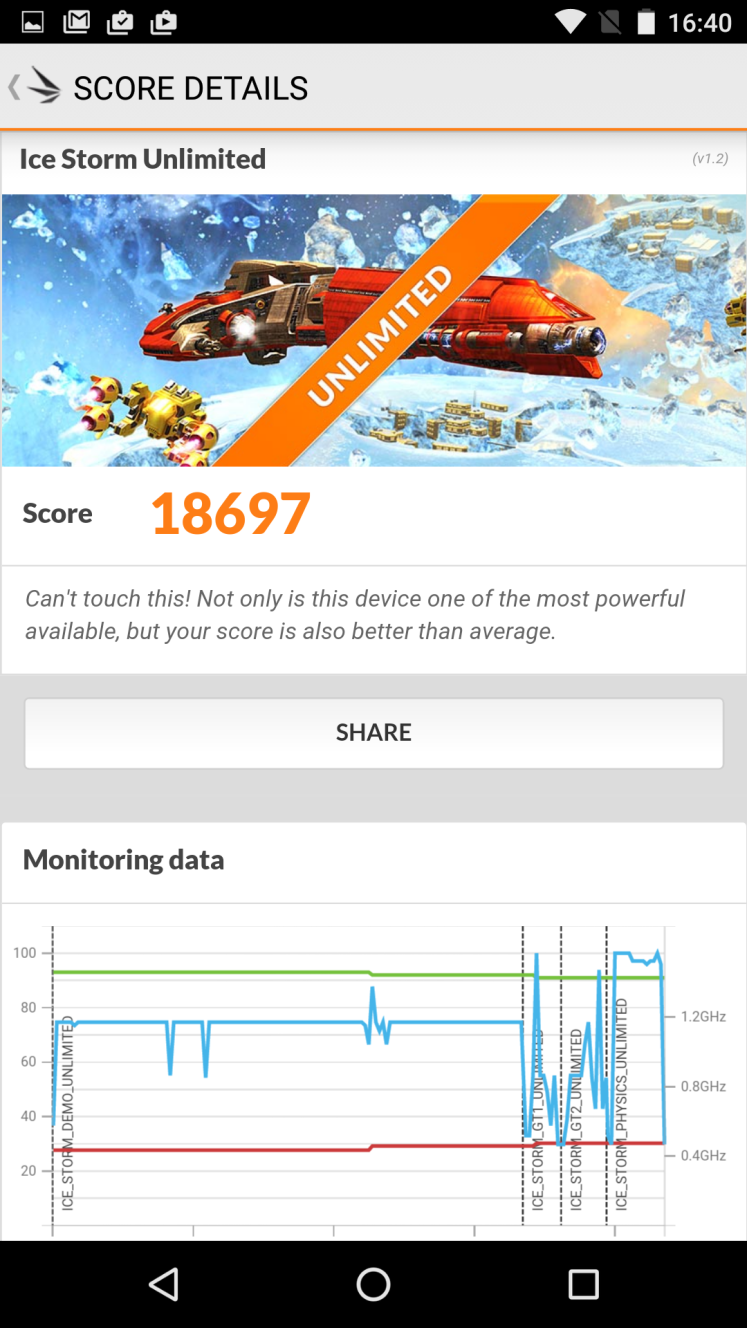This screenshot has height=1328, width=747.
Task: Go to the home screen
Action: [x=373, y=1283]
